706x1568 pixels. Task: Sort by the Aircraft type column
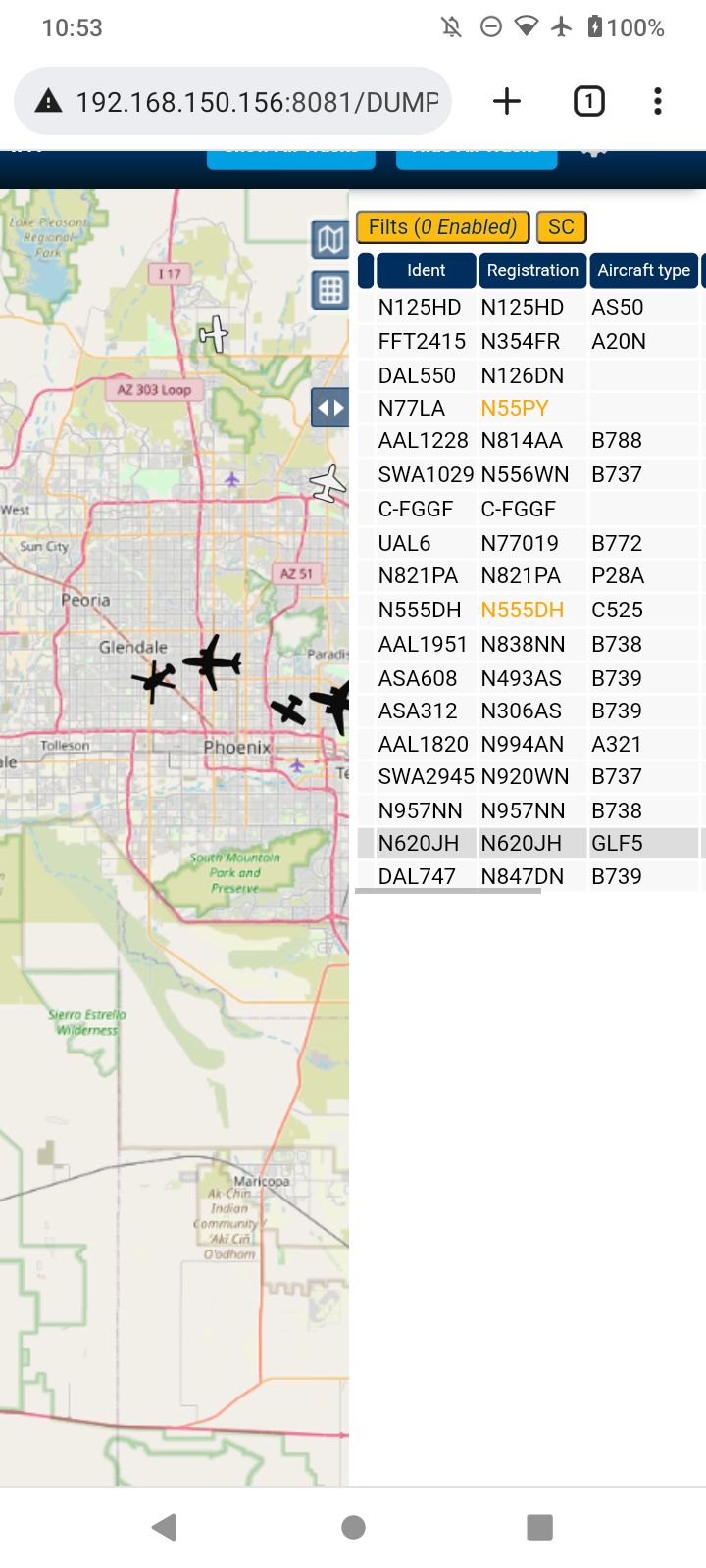coord(643,270)
